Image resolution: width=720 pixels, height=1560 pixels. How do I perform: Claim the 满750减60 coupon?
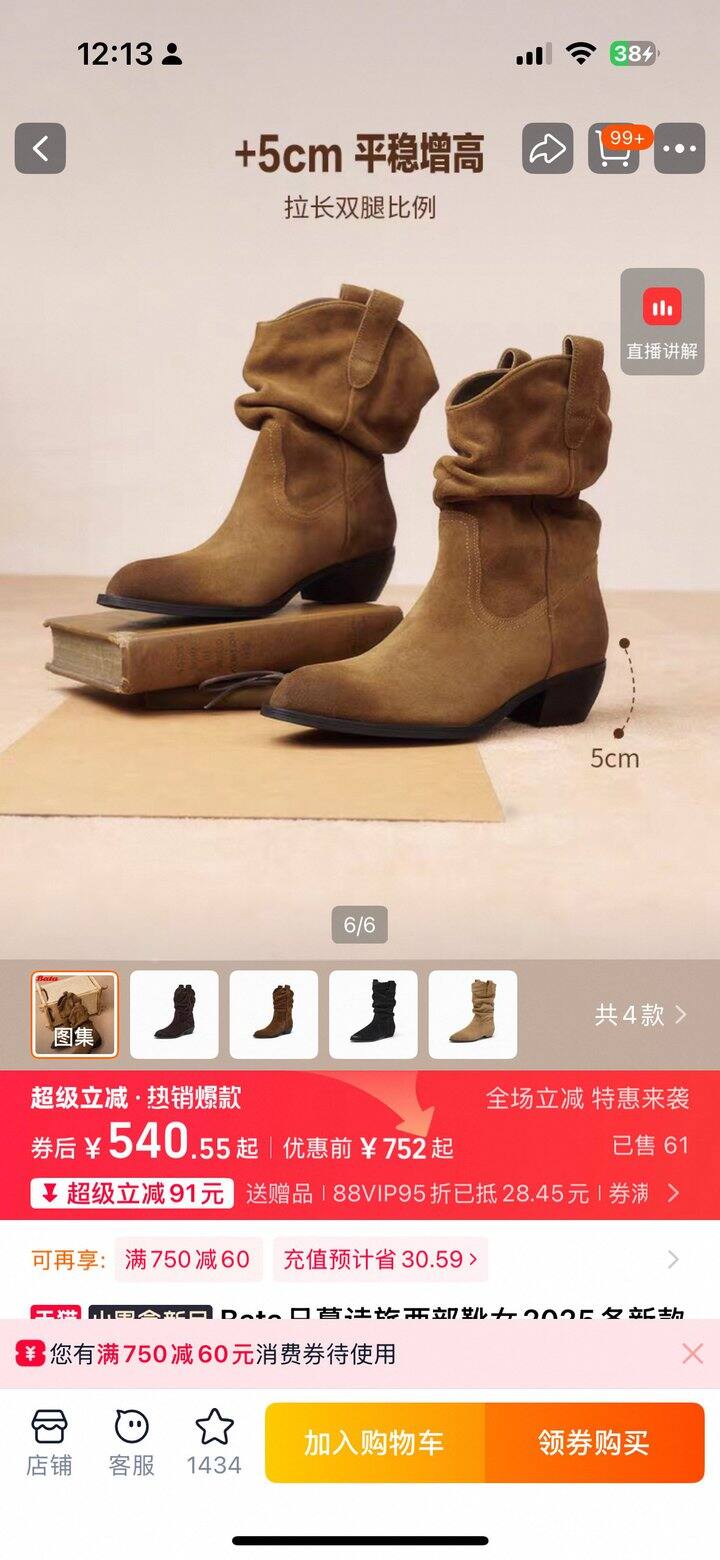188,1259
